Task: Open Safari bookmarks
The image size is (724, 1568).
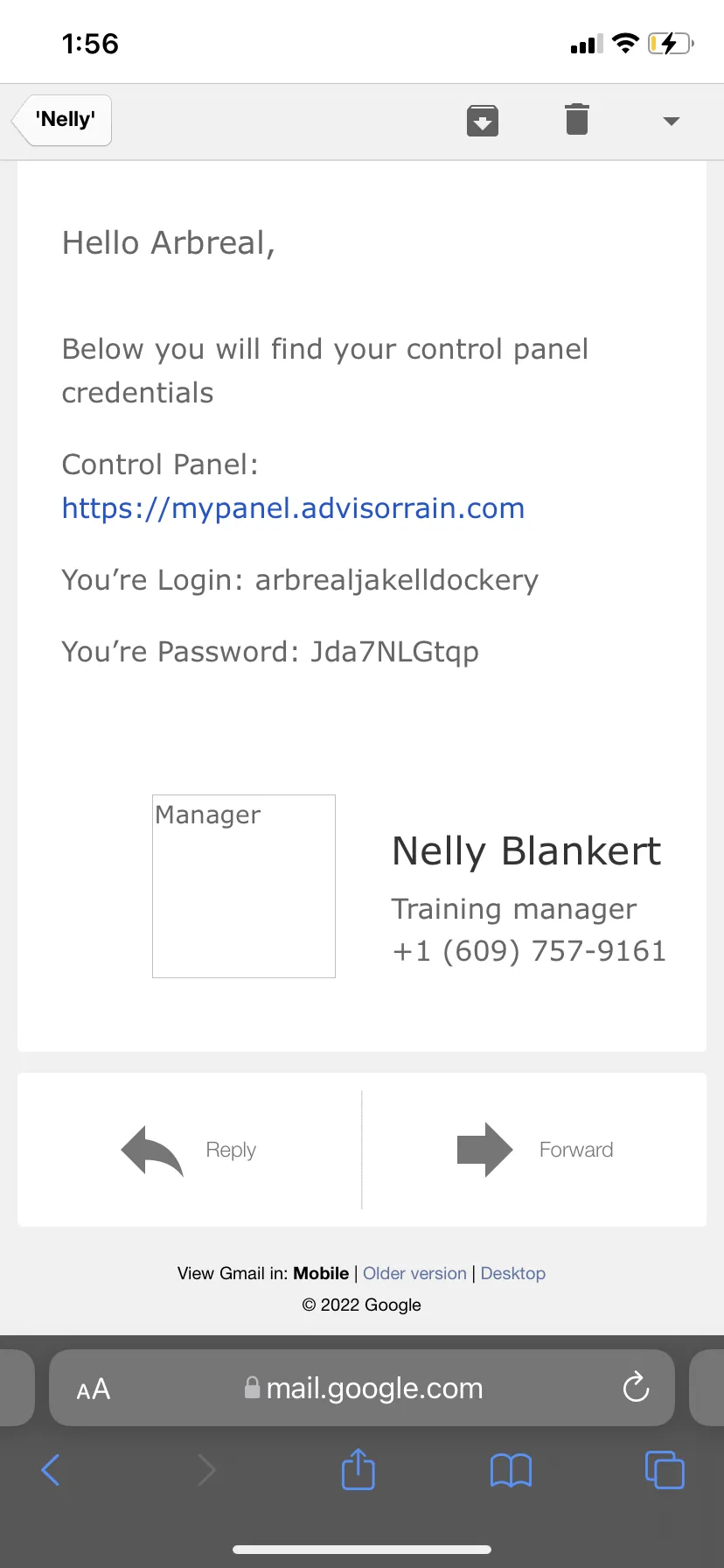Action: (x=512, y=1470)
